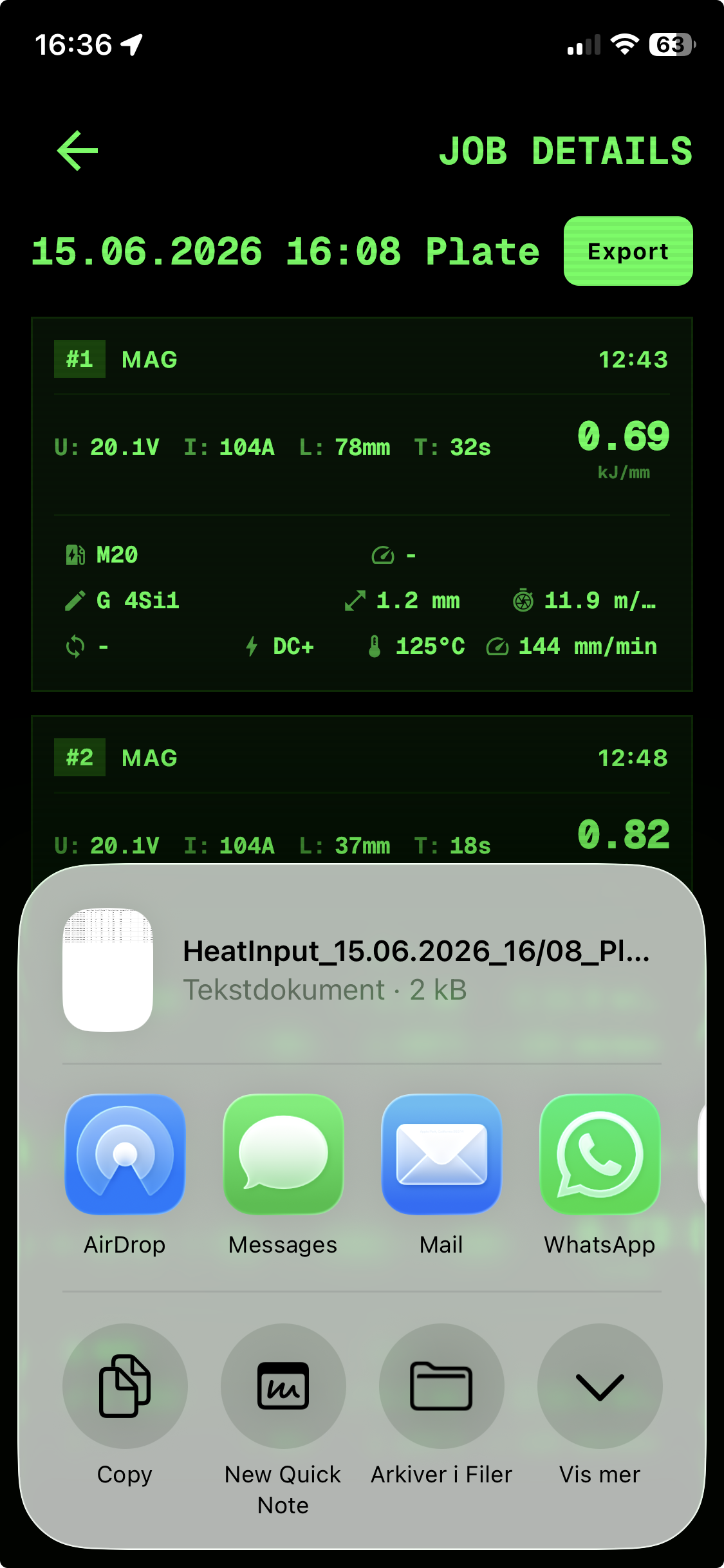Open the HeatInput file preview header
Screen dimensions: 724x1568
click(x=362, y=970)
